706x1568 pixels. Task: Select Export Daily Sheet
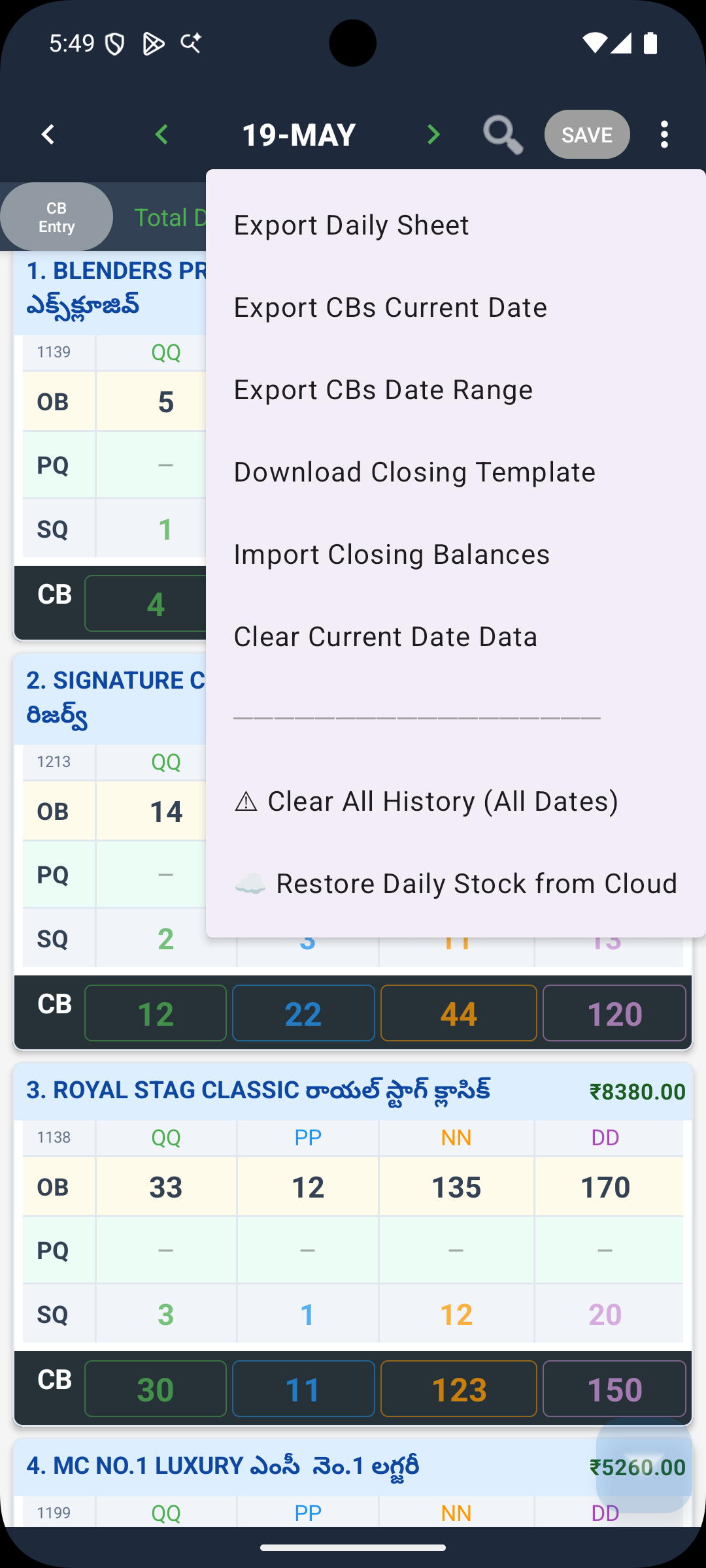(456, 225)
